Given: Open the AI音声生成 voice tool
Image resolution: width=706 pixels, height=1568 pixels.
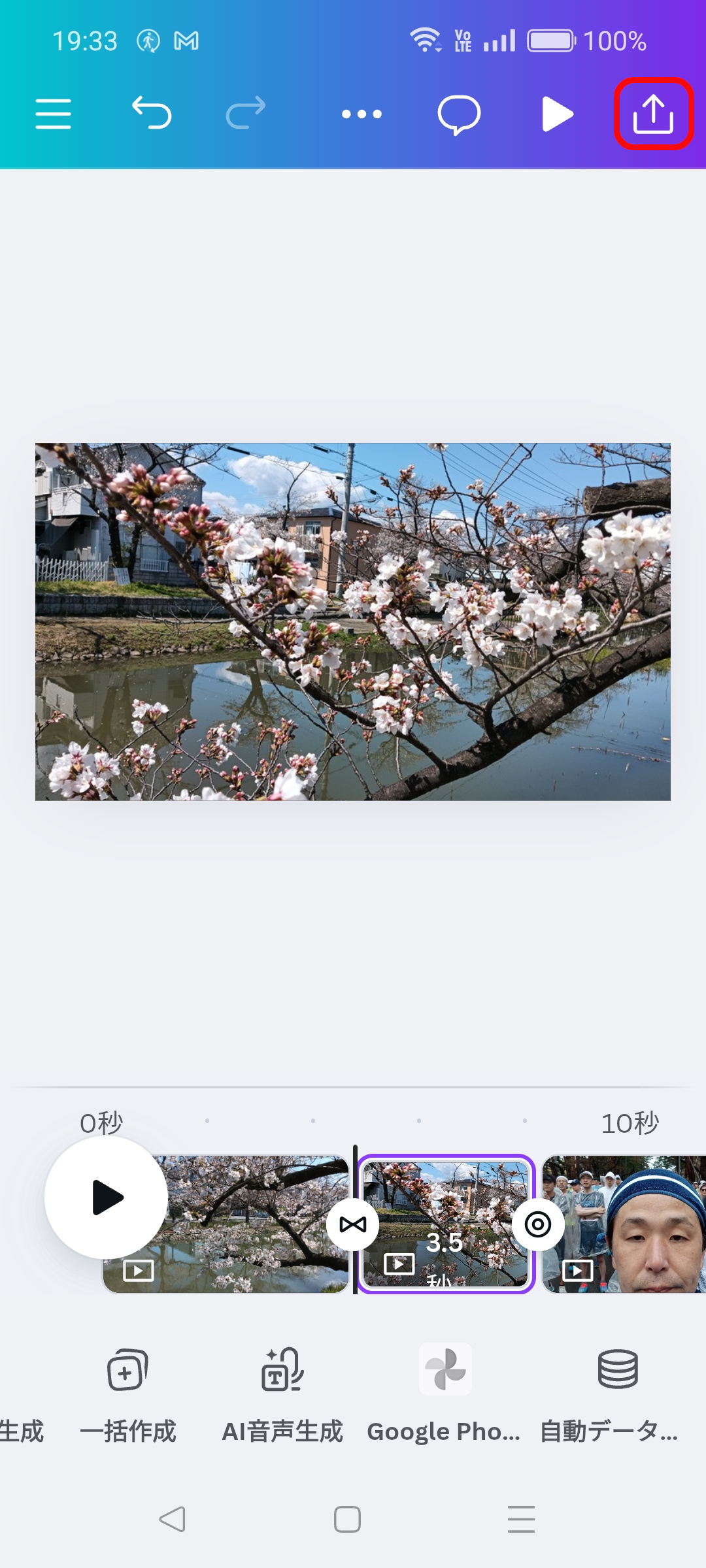Looking at the screenshot, I should coord(282,1390).
